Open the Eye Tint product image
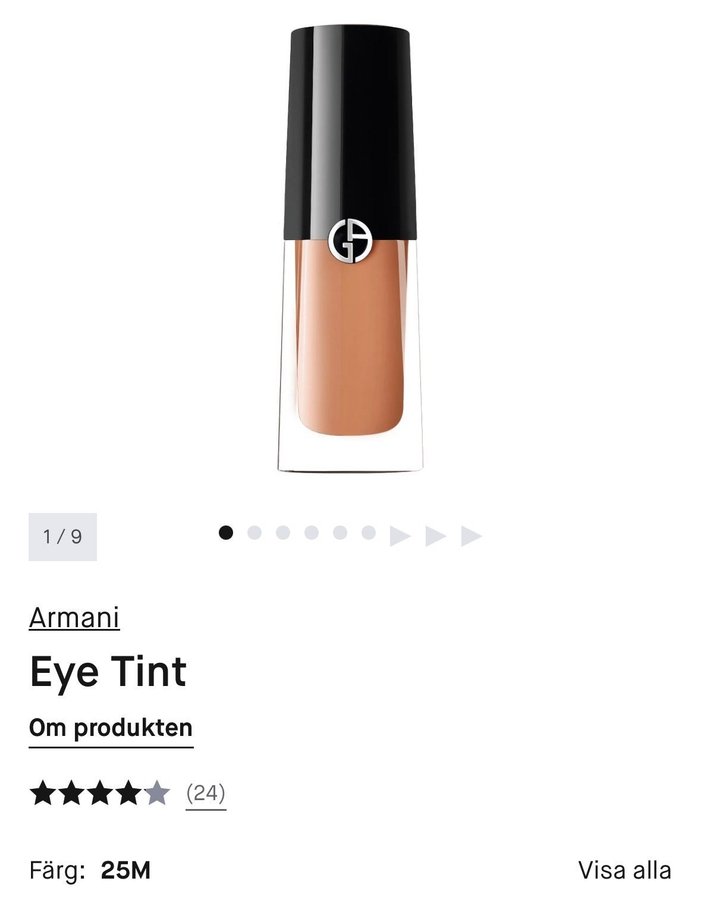 pyautogui.click(x=350, y=250)
